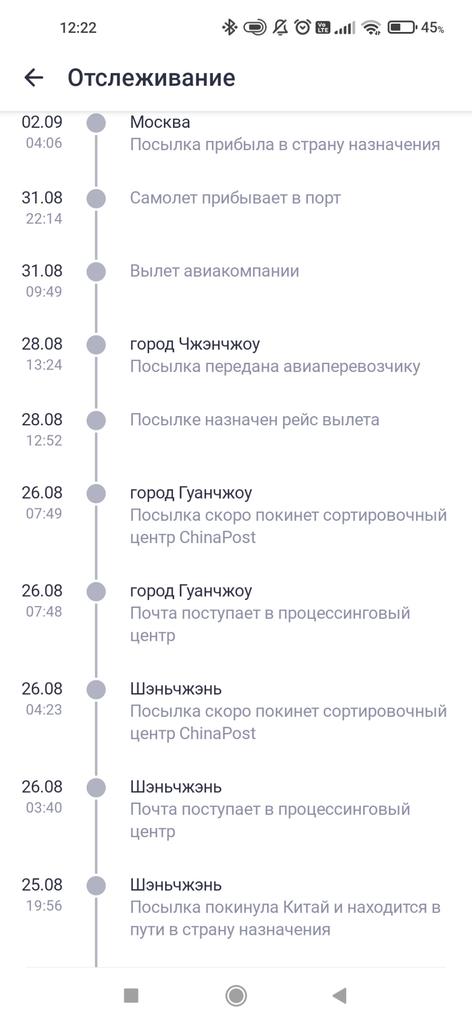Go back from the Отслеживание screen
Image resolution: width=472 pixels, height=1024 pixels.
33,78
